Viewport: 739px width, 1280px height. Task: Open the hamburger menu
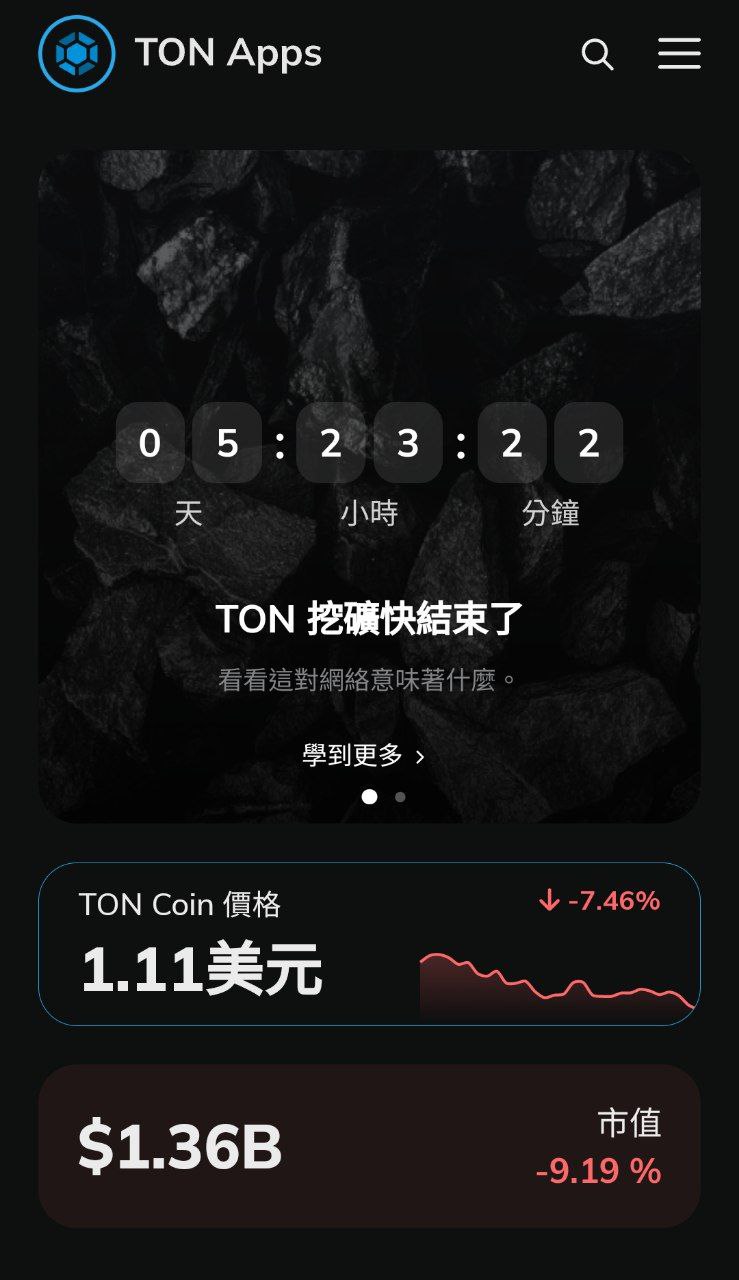[x=679, y=54]
